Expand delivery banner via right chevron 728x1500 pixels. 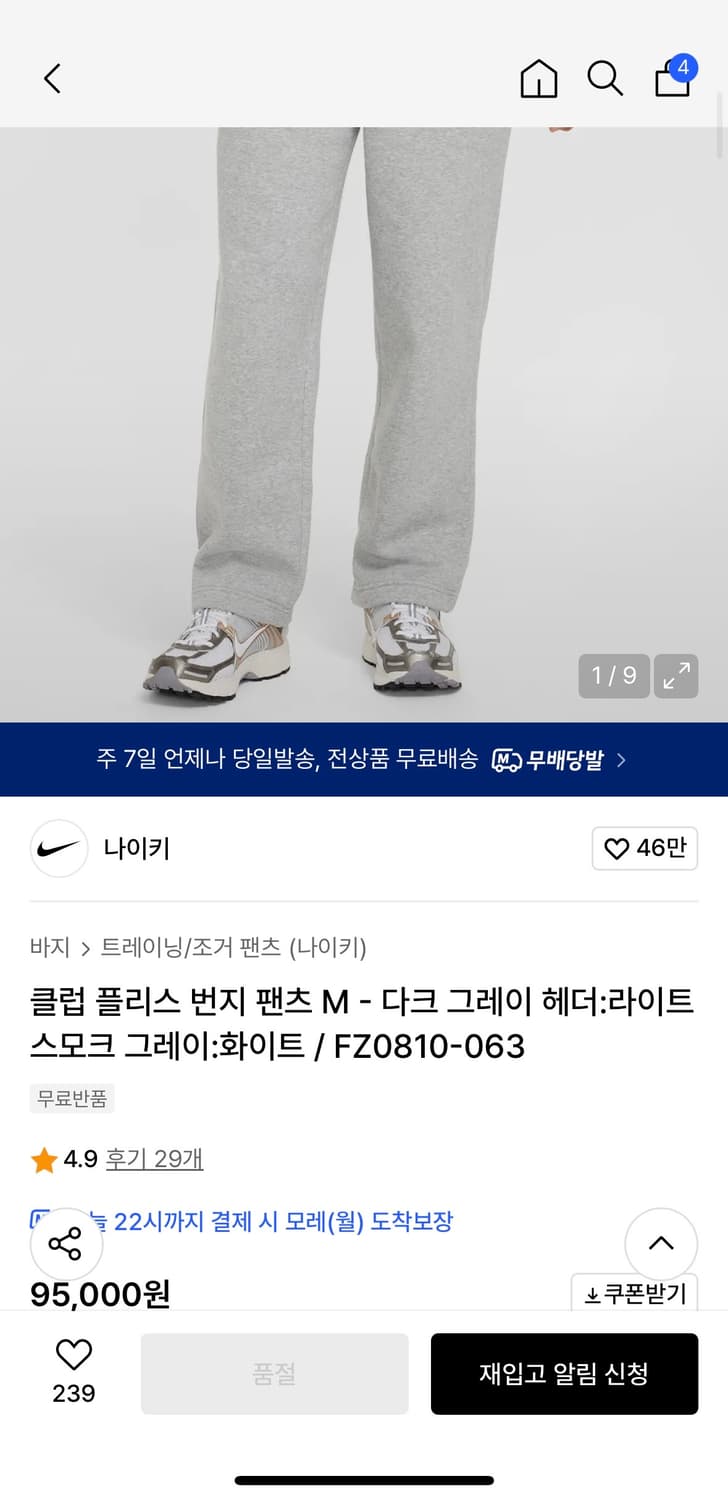621,759
